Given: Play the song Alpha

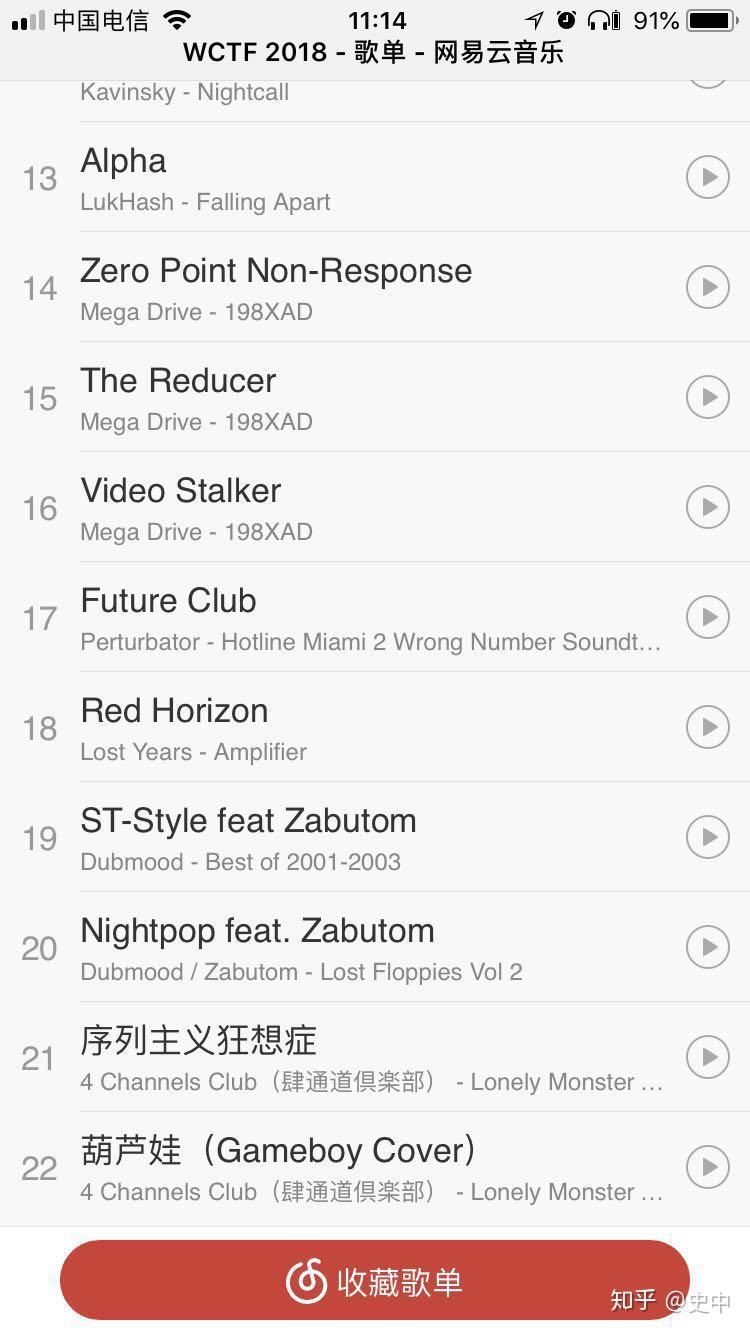Looking at the screenshot, I should 707,177.
